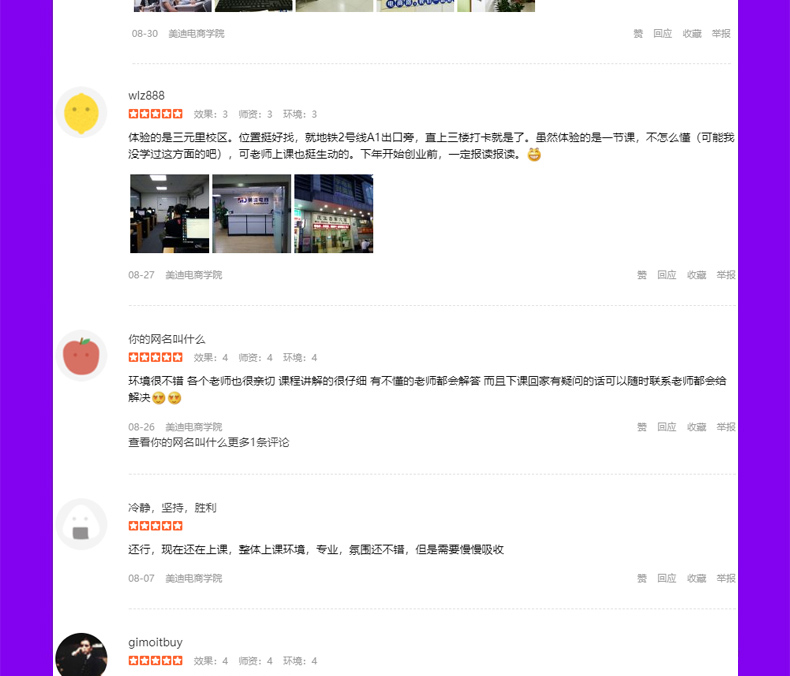Screen dimensions: 790x676
Task: Favorite the review by 你的网名叫什么
Action: (696, 427)
